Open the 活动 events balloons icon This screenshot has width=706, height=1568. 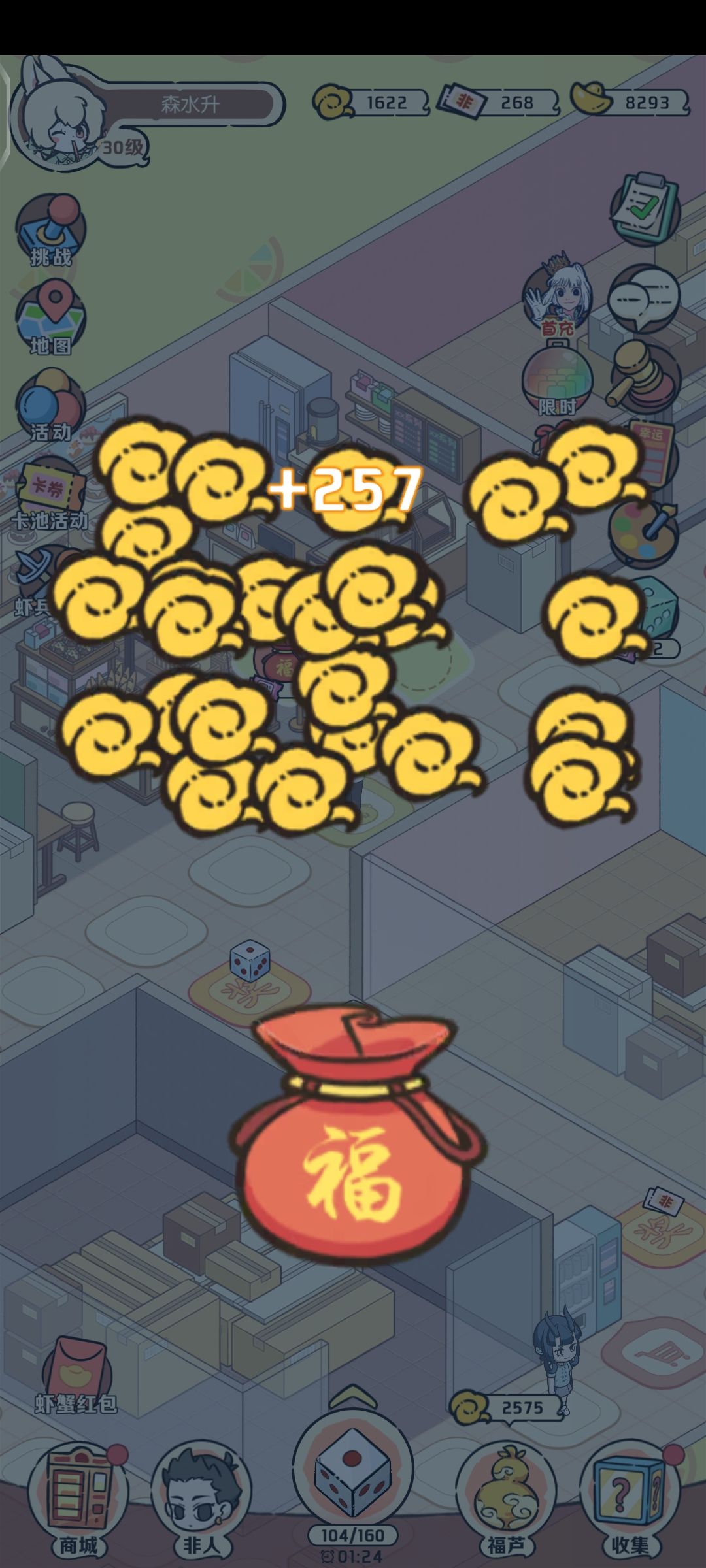(x=51, y=404)
